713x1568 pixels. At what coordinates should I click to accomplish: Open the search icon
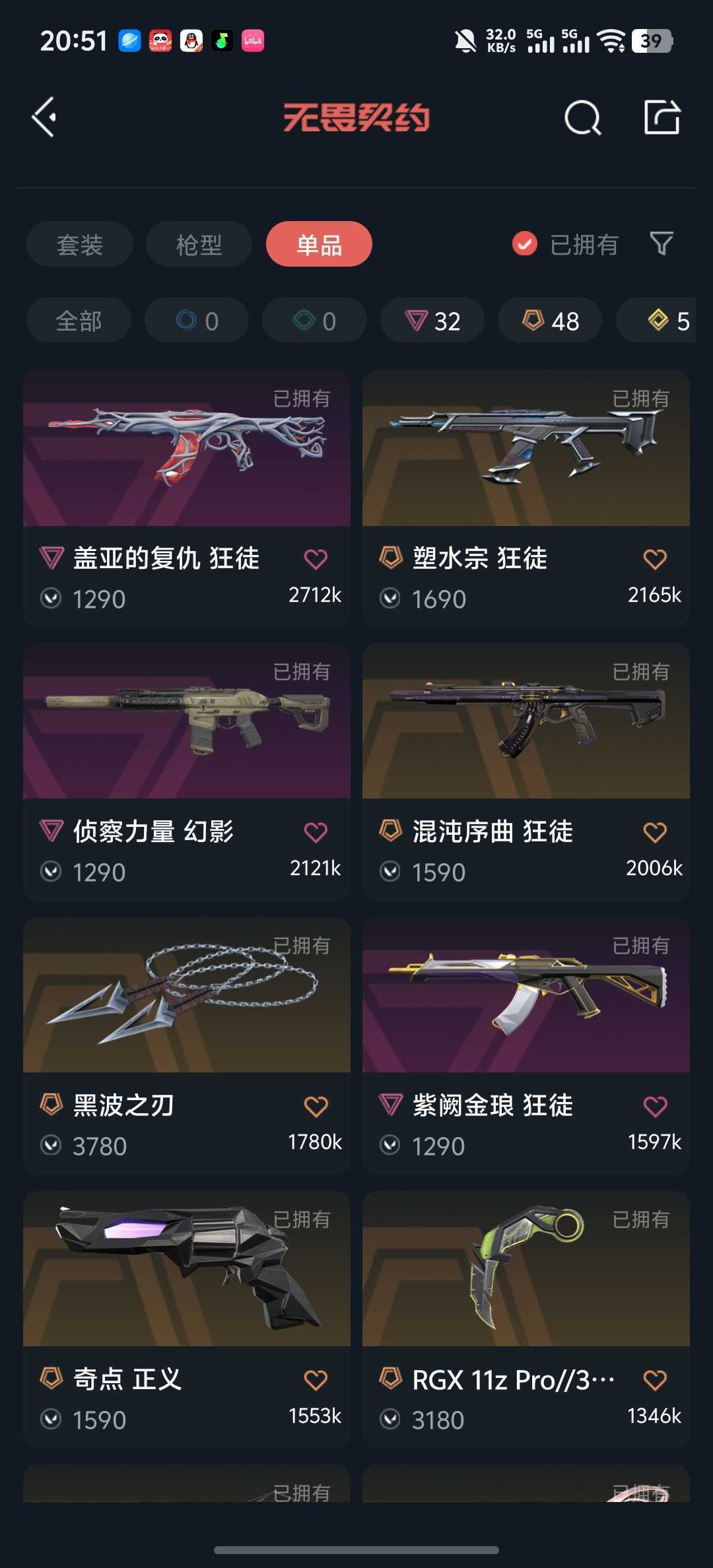coord(582,118)
